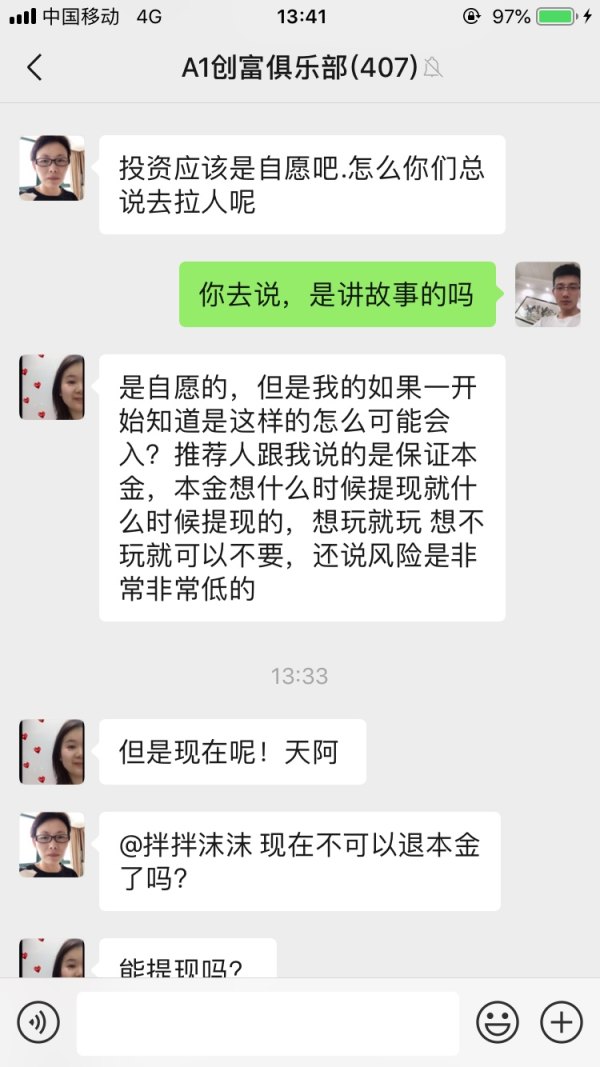Open the emoji picker
This screenshot has height=1067, width=600.
[497, 1022]
